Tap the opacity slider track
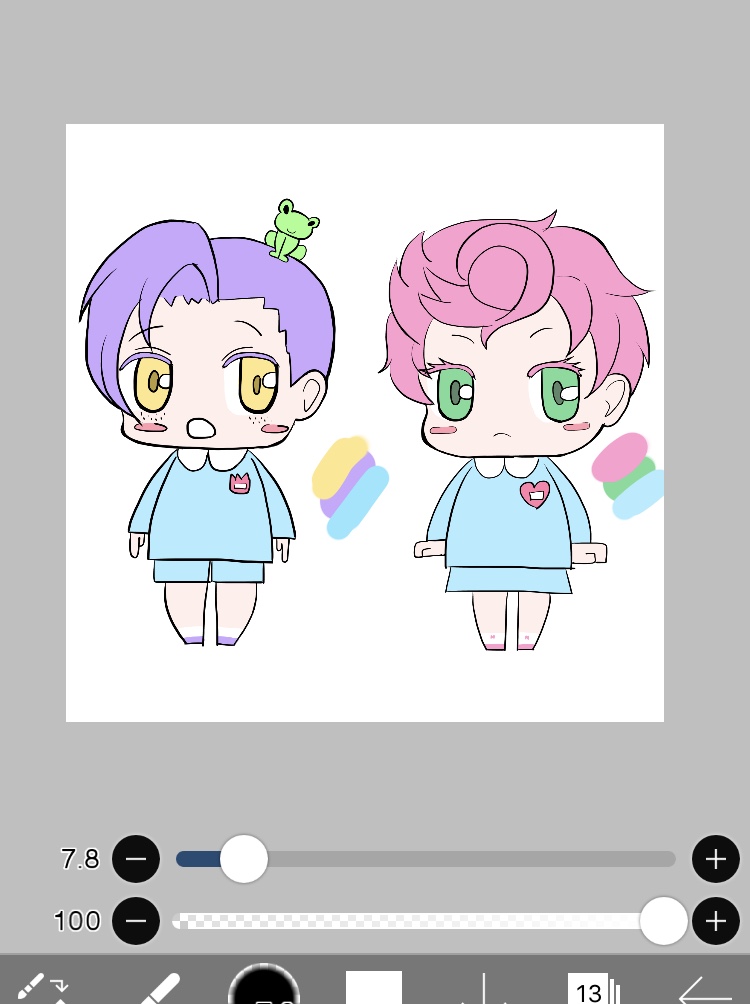Image resolution: width=750 pixels, height=1004 pixels. pos(420,920)
